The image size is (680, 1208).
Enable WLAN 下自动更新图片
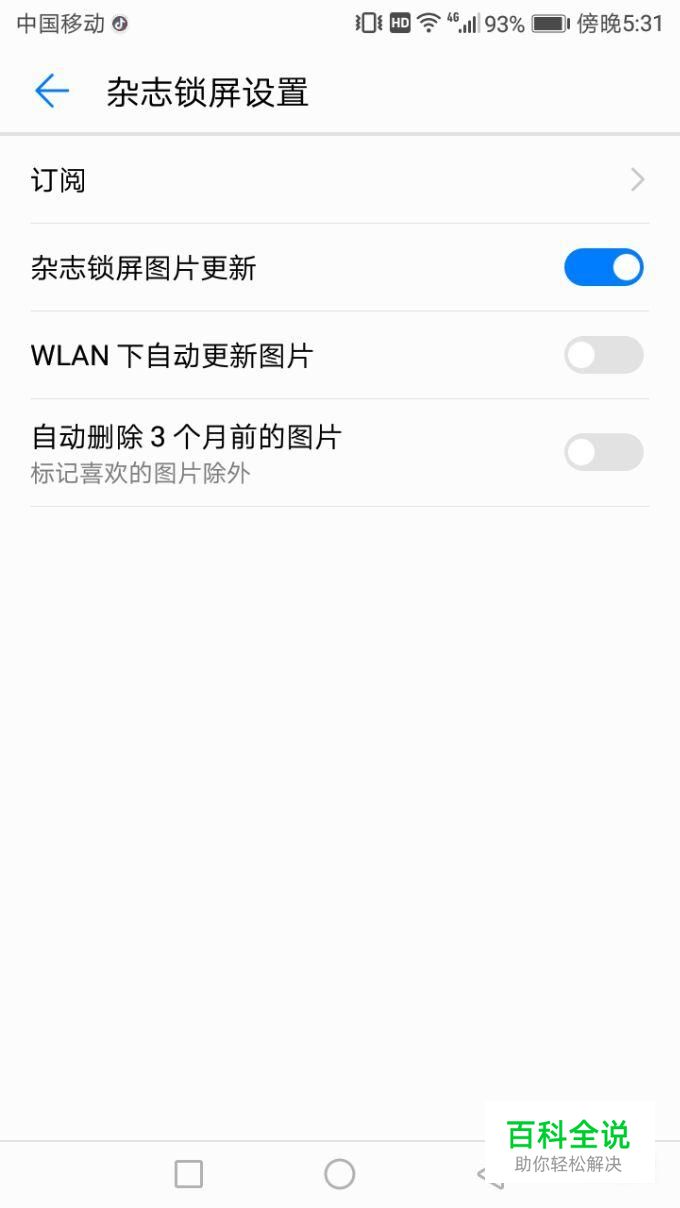(603, 355)
